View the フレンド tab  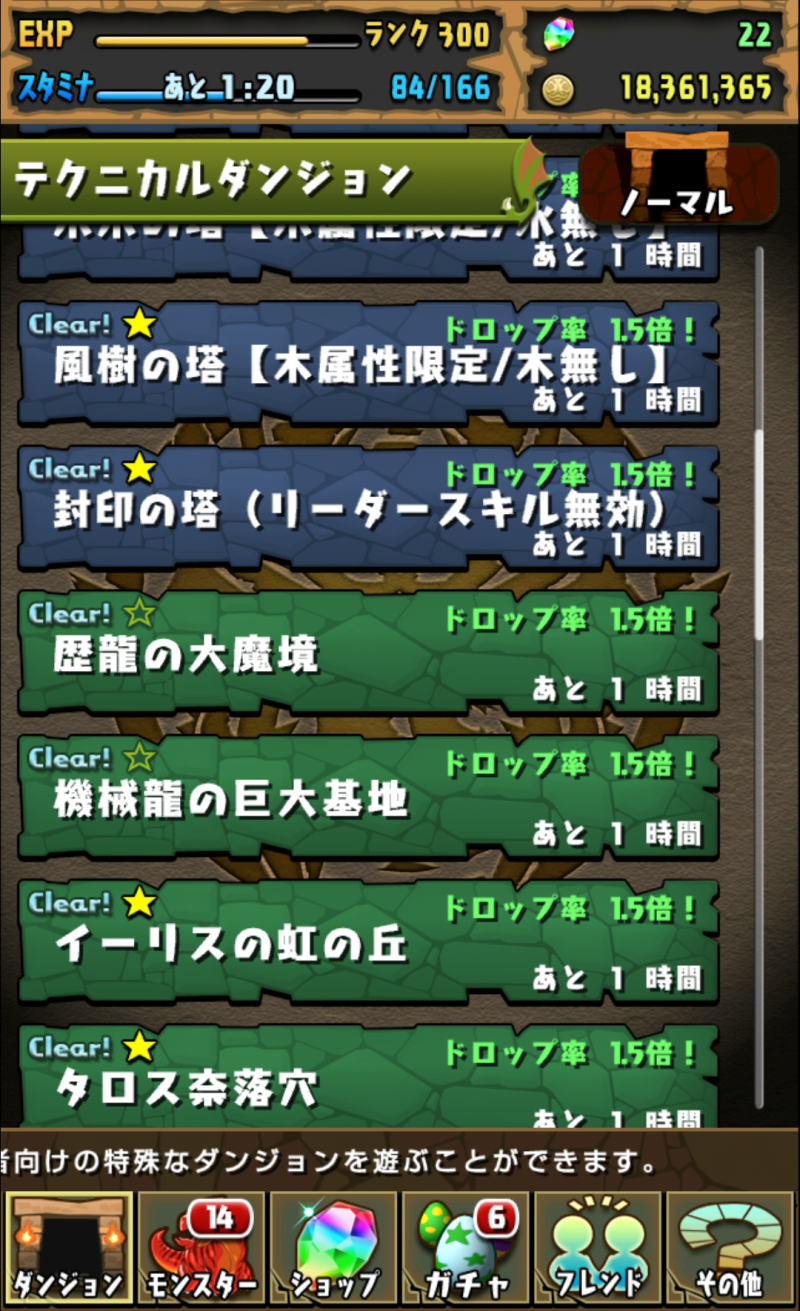point(598,1247)
